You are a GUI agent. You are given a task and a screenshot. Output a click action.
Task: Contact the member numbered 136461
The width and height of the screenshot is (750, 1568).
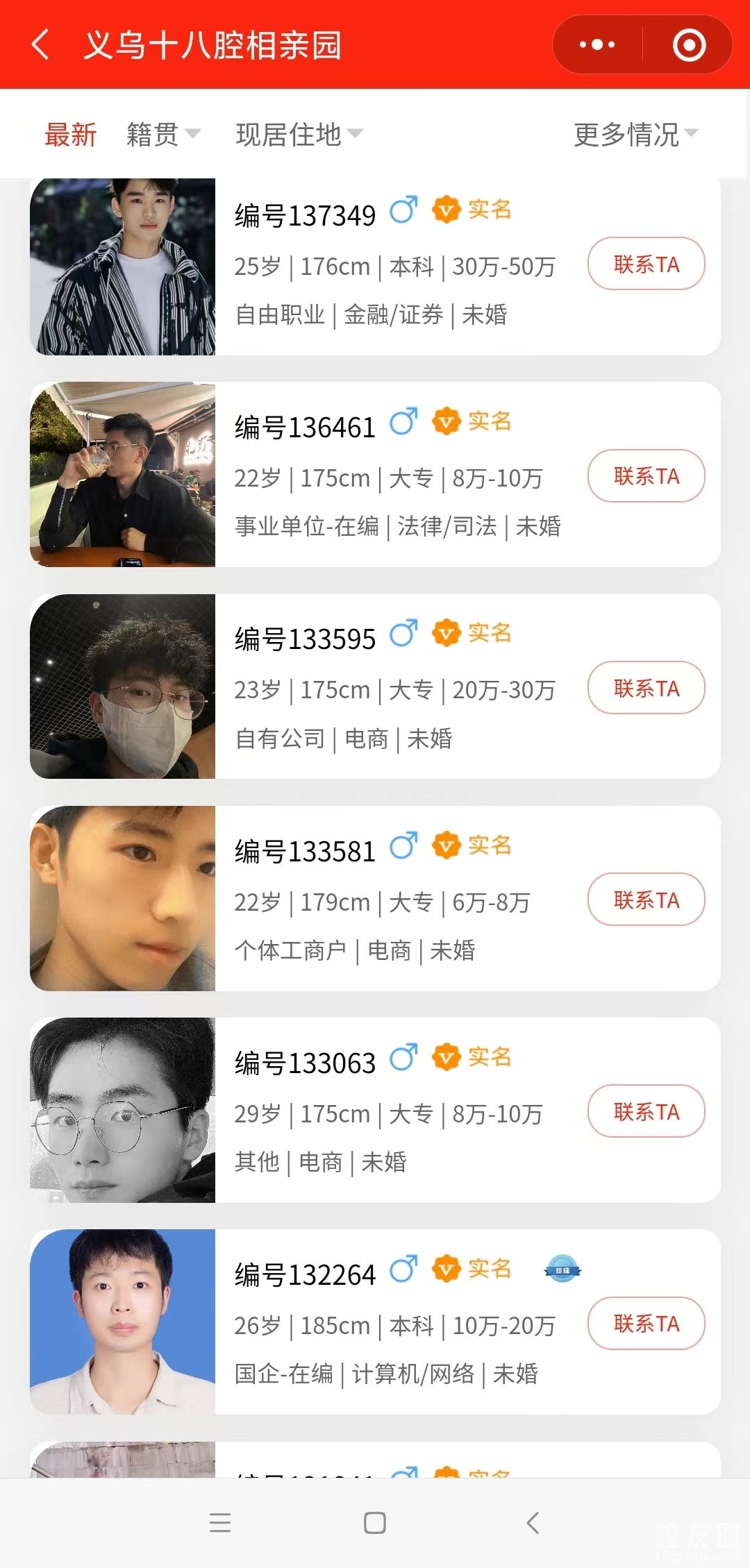click(646, 476)
